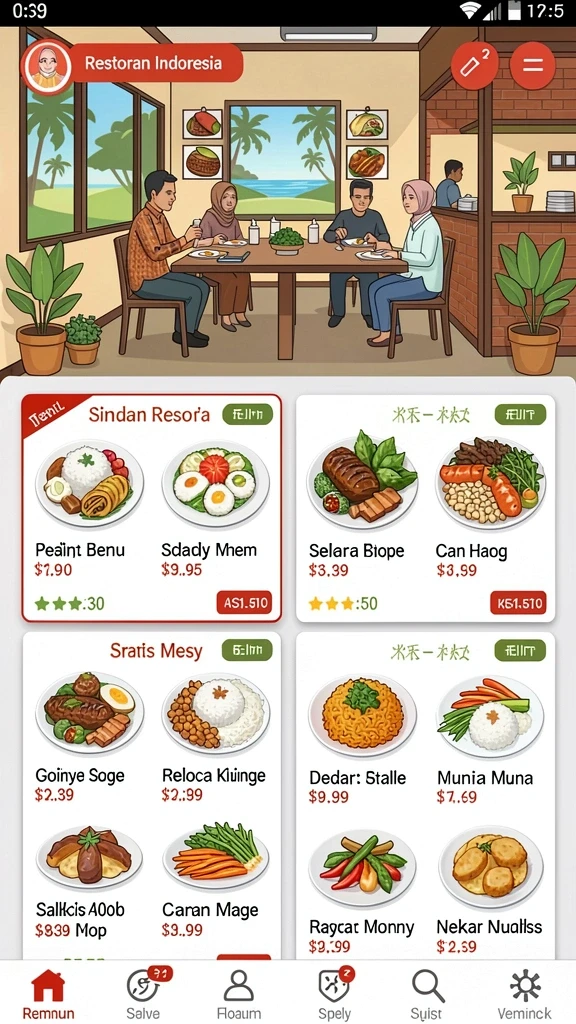Open the Sujist search tab
This screenshot has height=1024, width=576.
tap(428, 995)
